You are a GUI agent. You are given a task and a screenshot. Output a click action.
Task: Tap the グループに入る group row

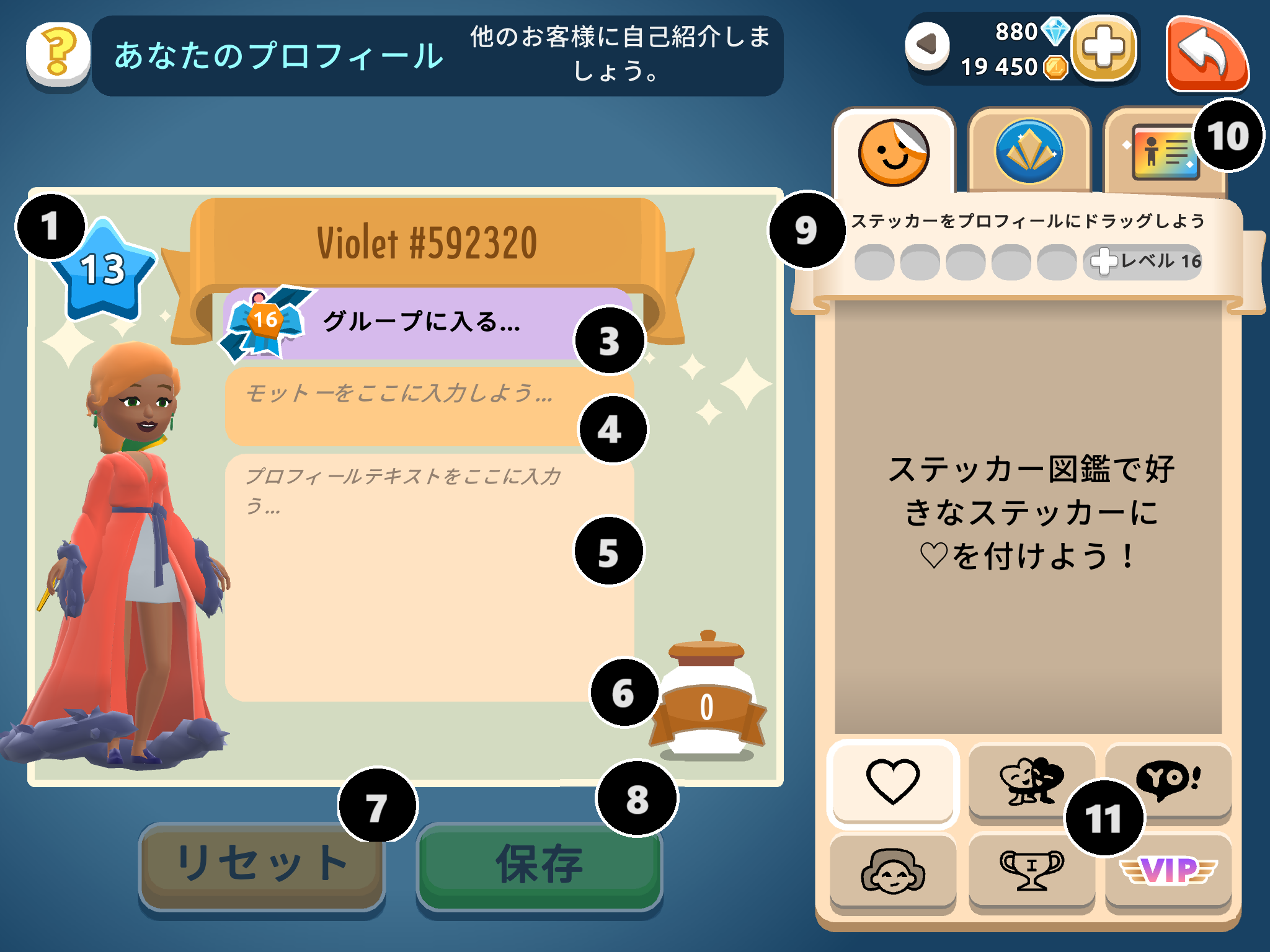click(x=422, y=322)
